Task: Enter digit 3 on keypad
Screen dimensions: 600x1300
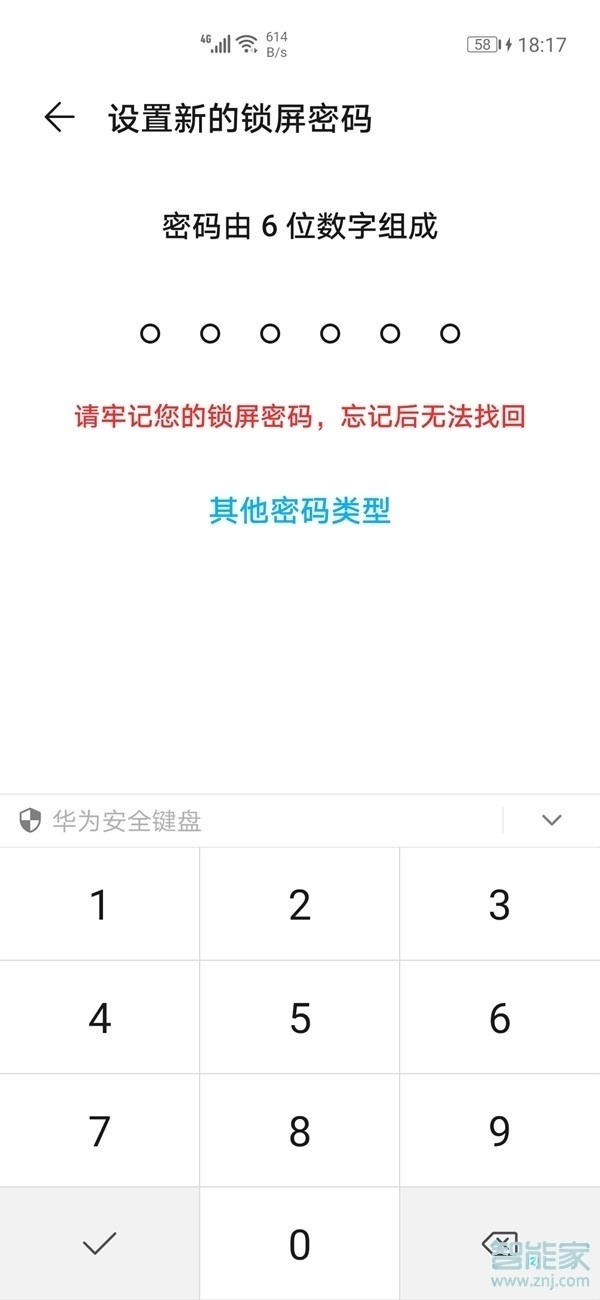Action: click(499, 905)
